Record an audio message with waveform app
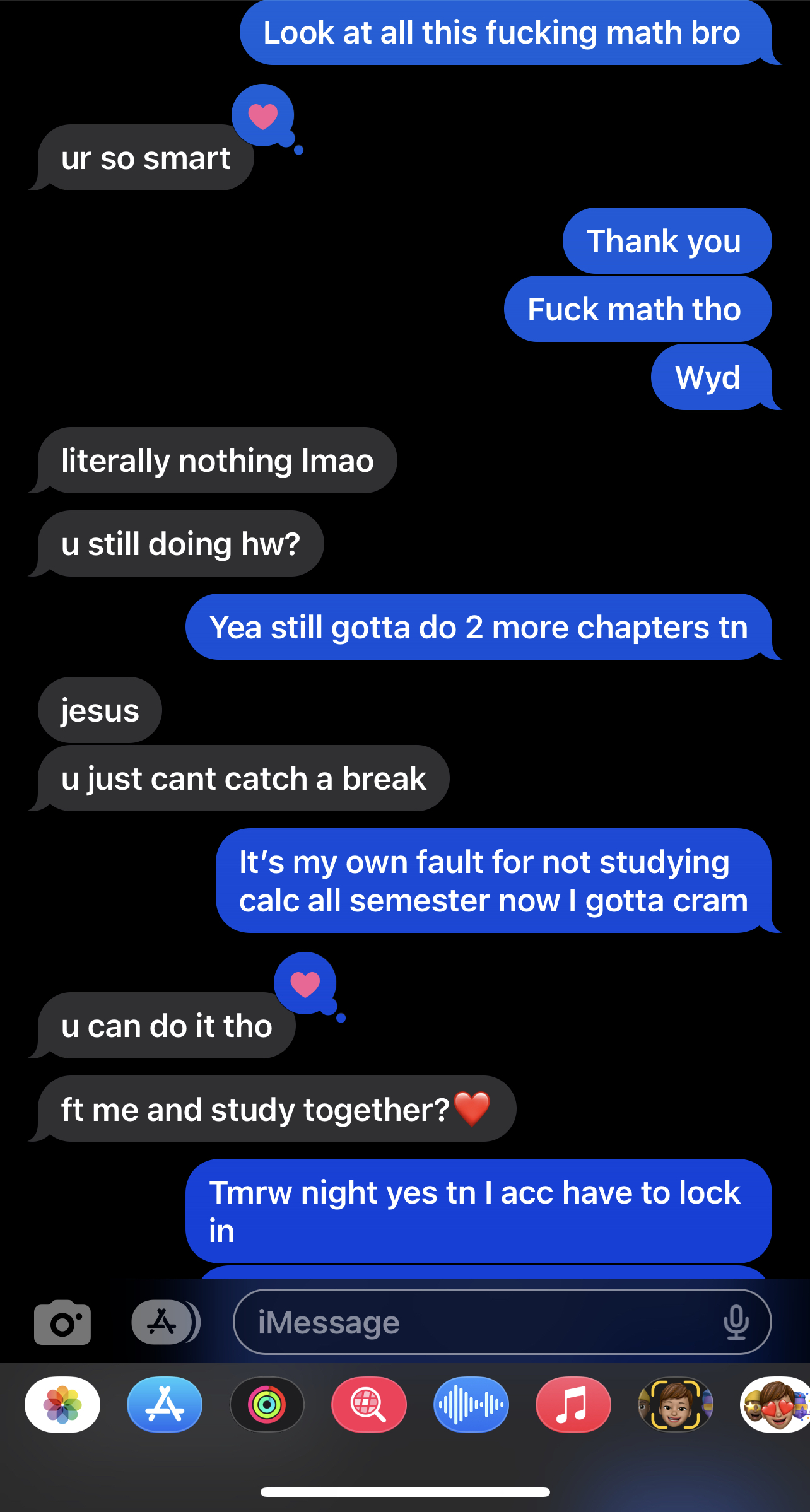This screenshot has width=810, height=1512. (471, 1405)
